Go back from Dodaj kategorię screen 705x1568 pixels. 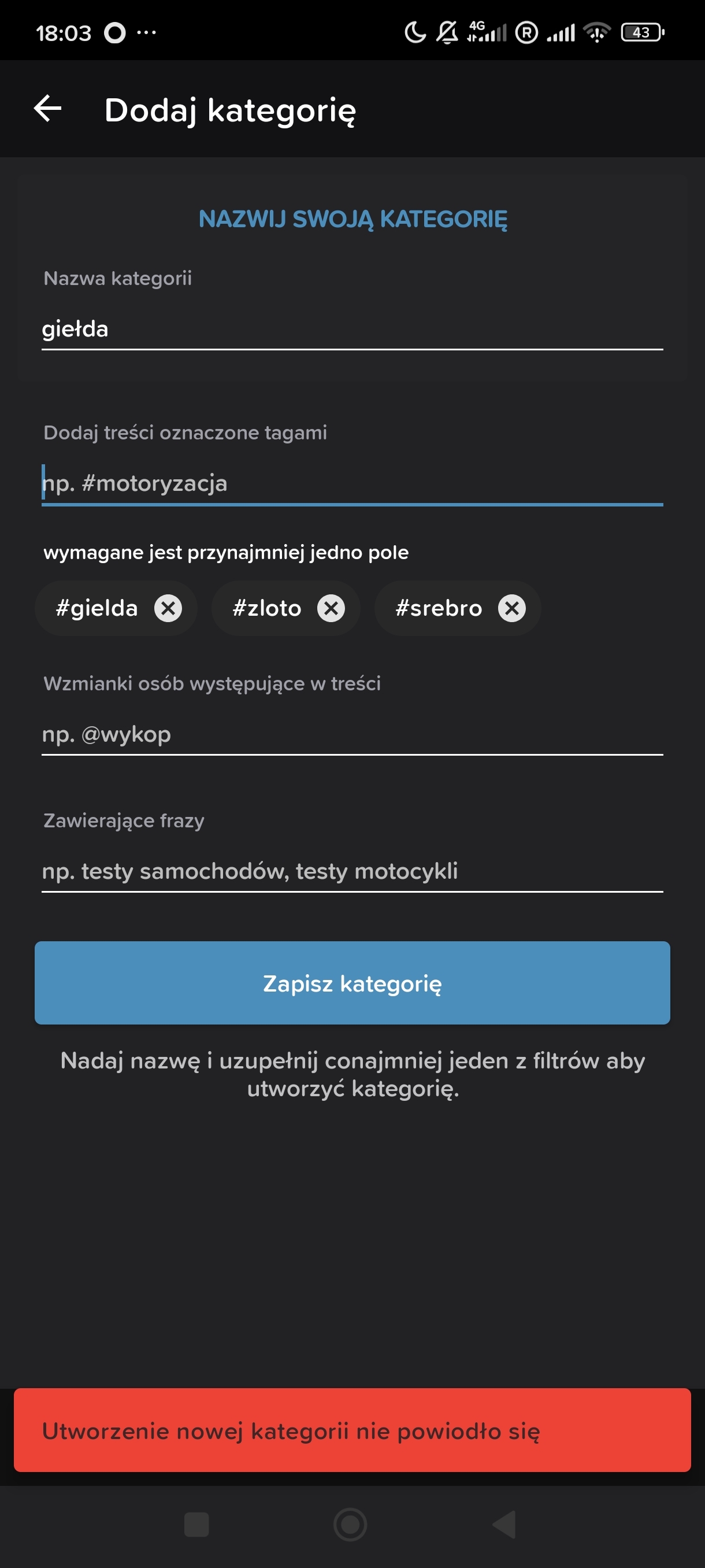tap(47, 110)
